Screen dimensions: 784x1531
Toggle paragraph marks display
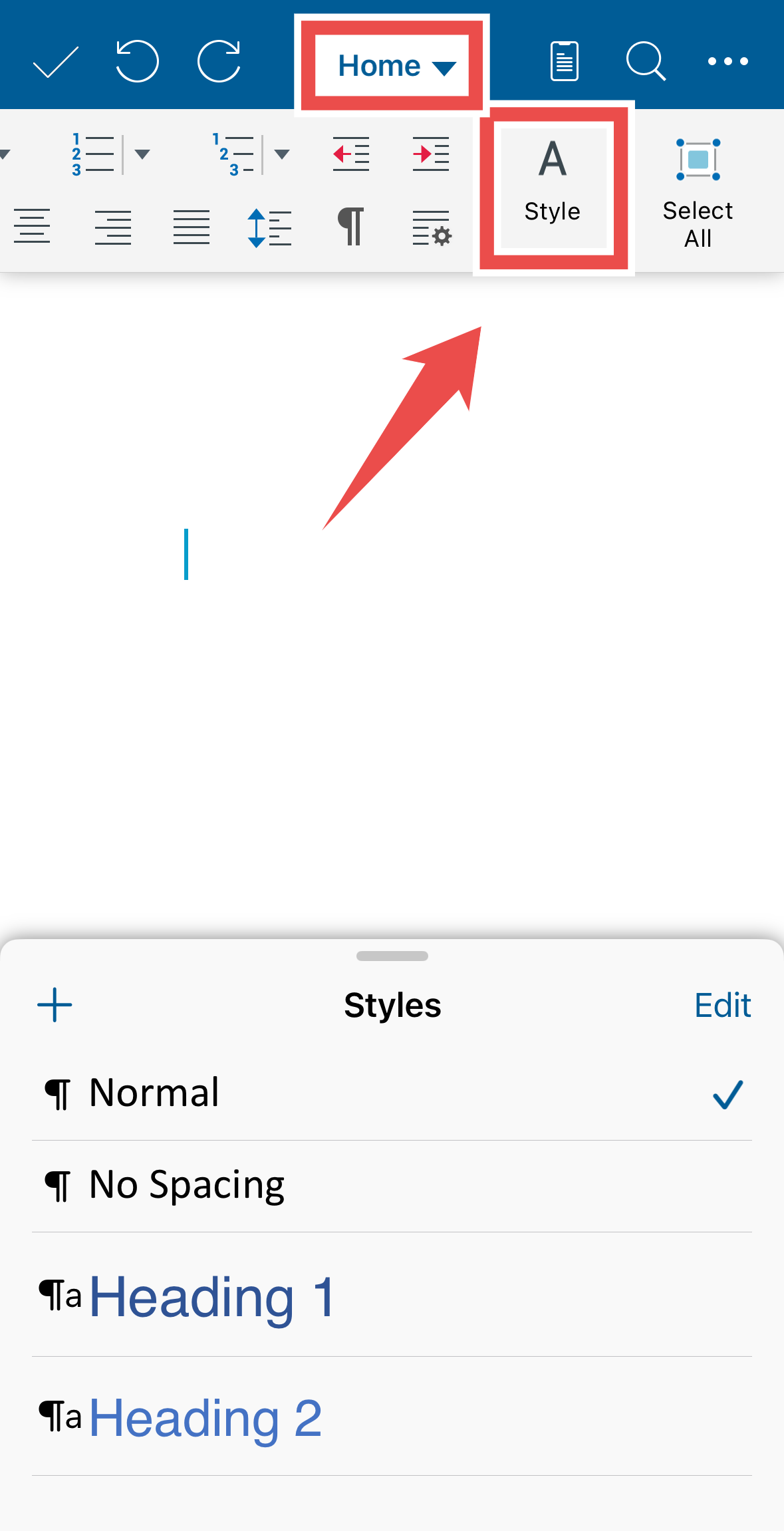point(350,227)
